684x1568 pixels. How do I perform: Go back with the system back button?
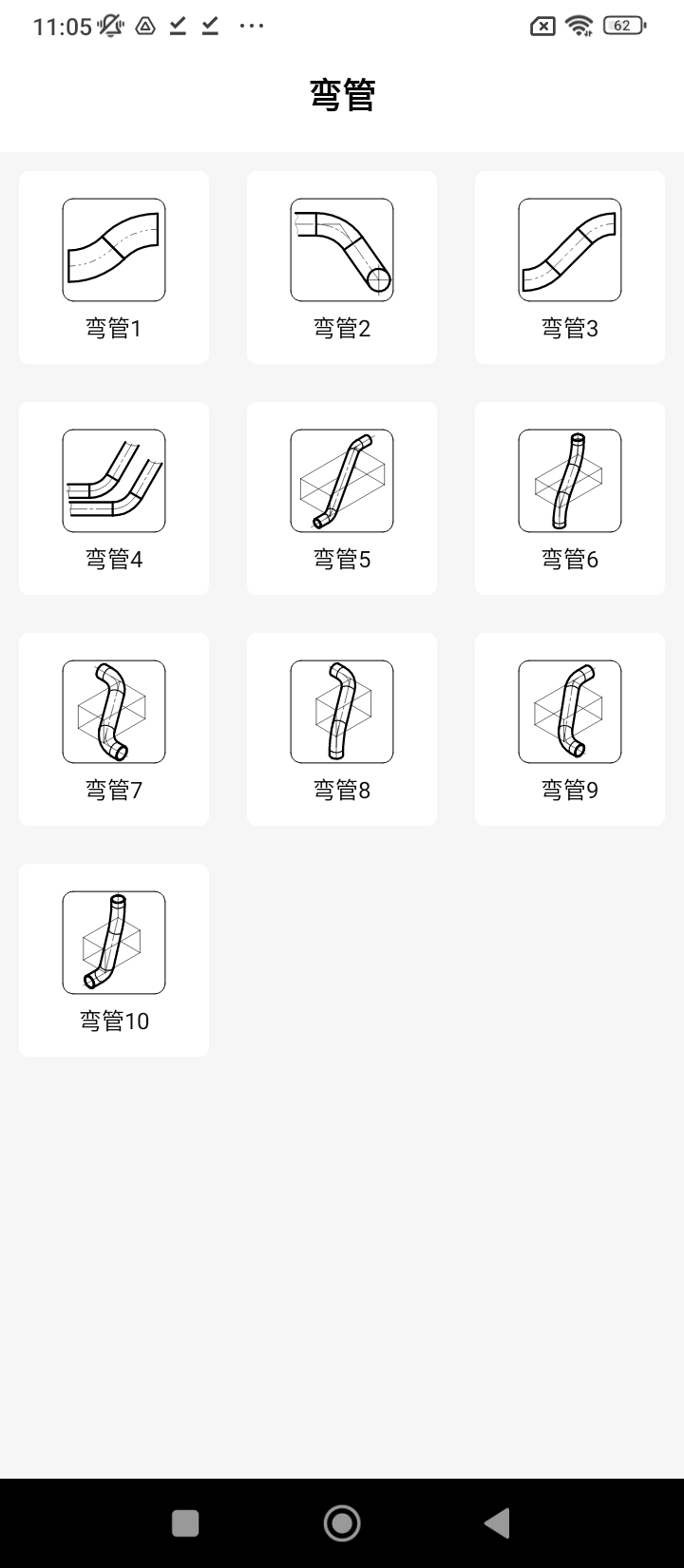[x=497, y=1523]
